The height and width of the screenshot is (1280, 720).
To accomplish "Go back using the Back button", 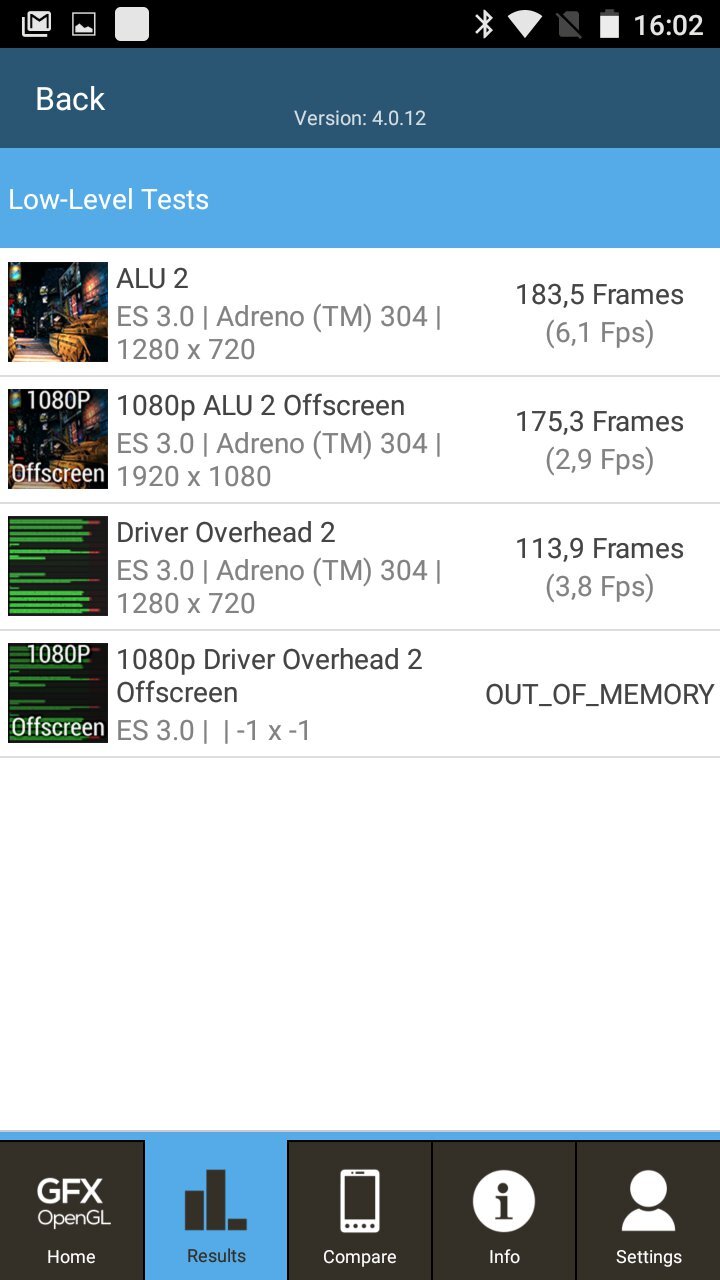I will click(x=70, y=99).
